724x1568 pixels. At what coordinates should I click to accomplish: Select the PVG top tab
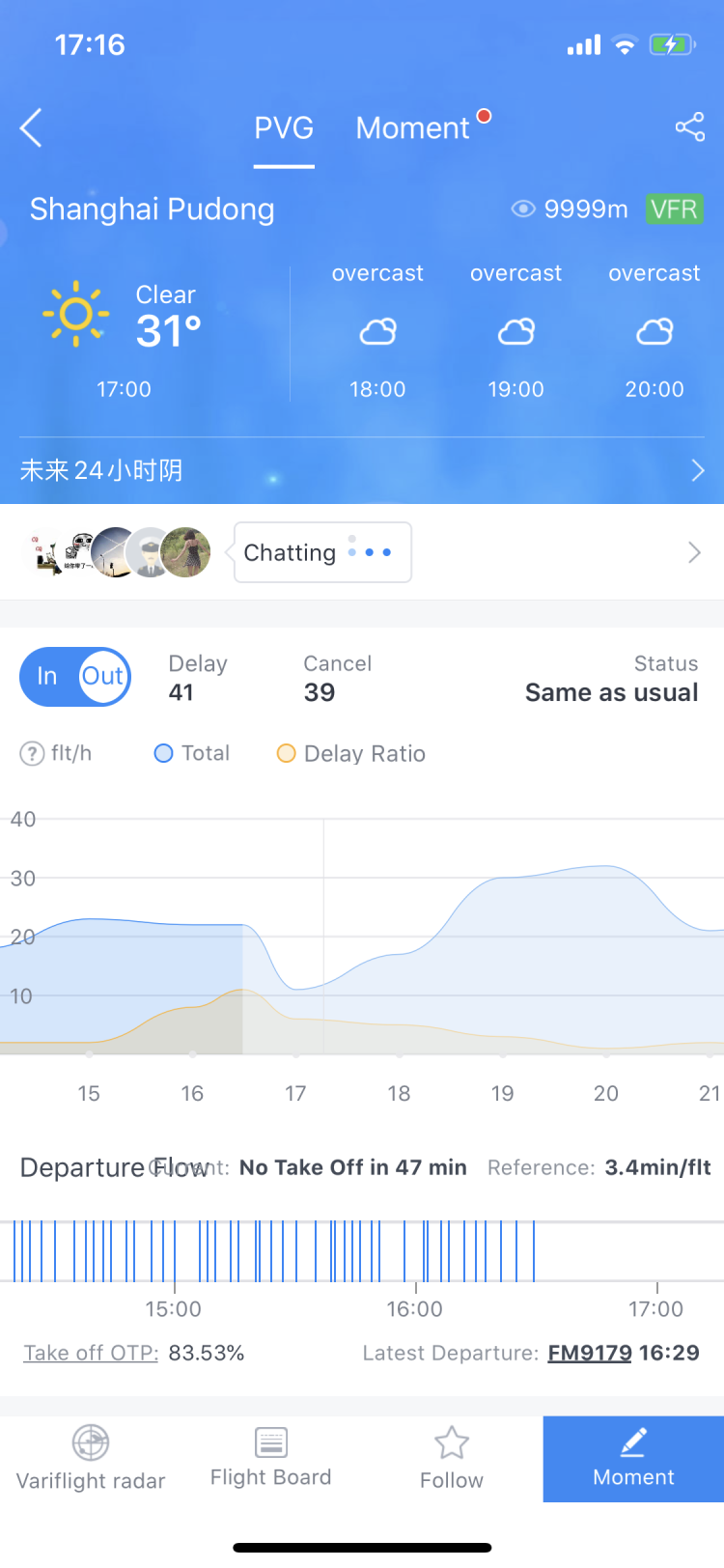[284, 127]
